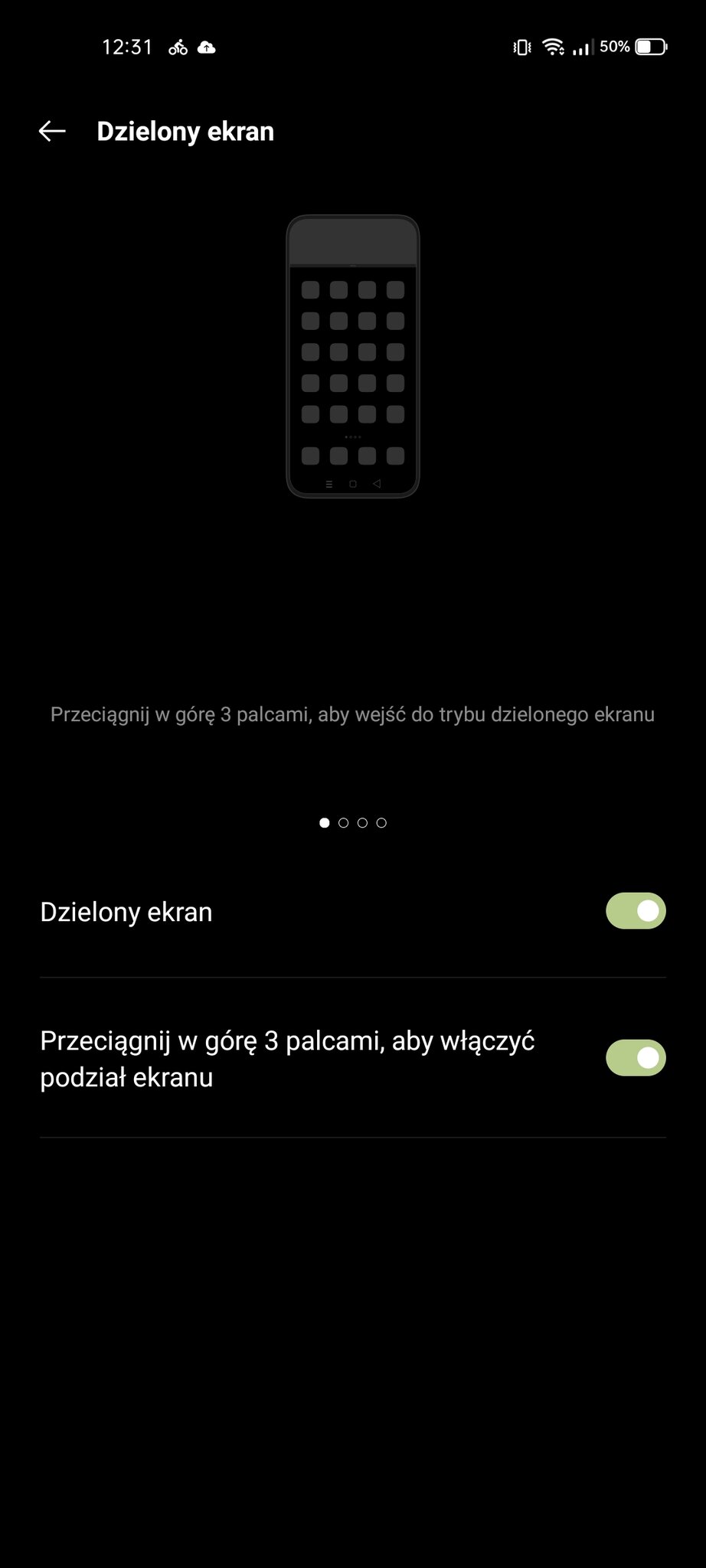Disable the Dzielony ekran switch
Screen dimensions: 706x1568
pyautogui.click(x=636, y=911)
